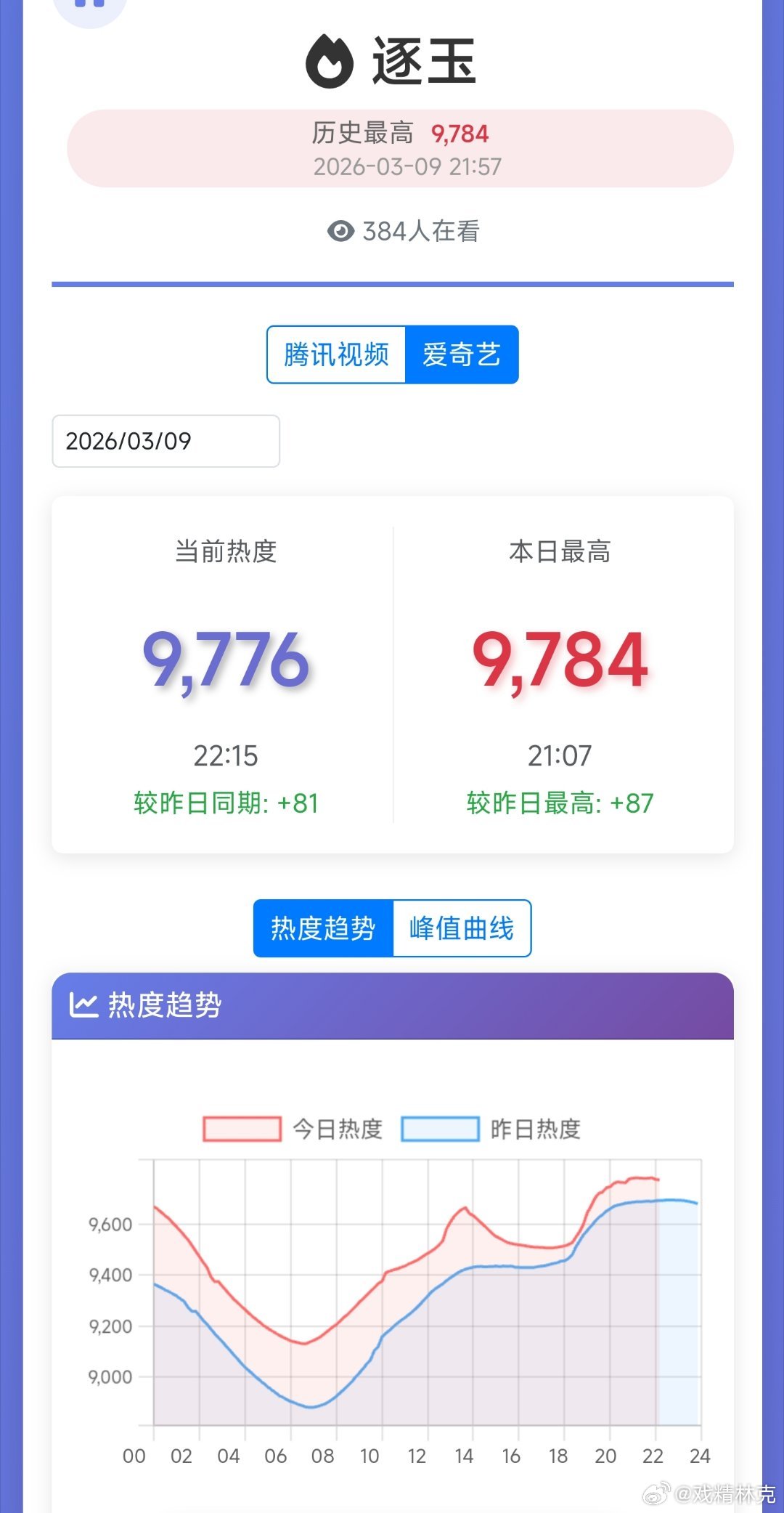Screen dimensions: 784x1513
Task: Toggle to the 峰值曲线 view
Action: (462, 928)
